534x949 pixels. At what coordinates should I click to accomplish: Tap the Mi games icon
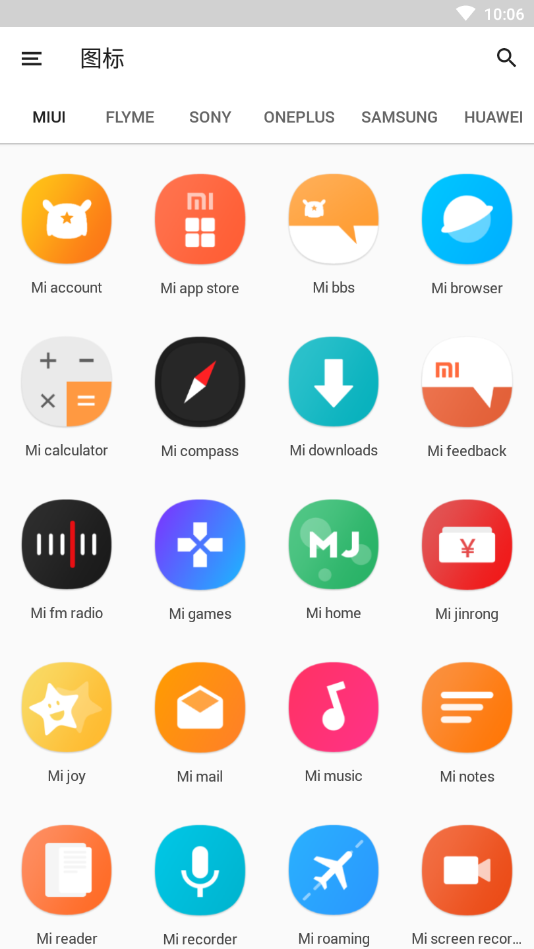pyautogui.click(x=200, y=545)
